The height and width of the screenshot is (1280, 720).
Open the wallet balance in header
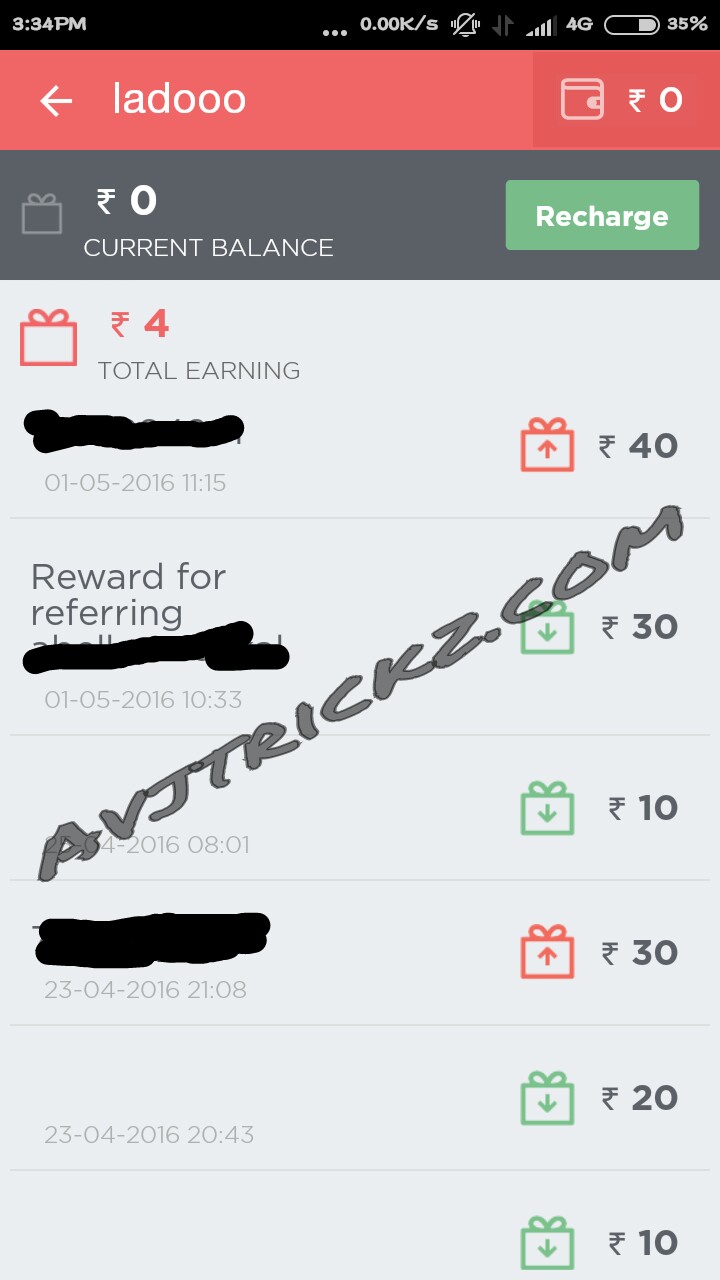(x=624, y=100)
